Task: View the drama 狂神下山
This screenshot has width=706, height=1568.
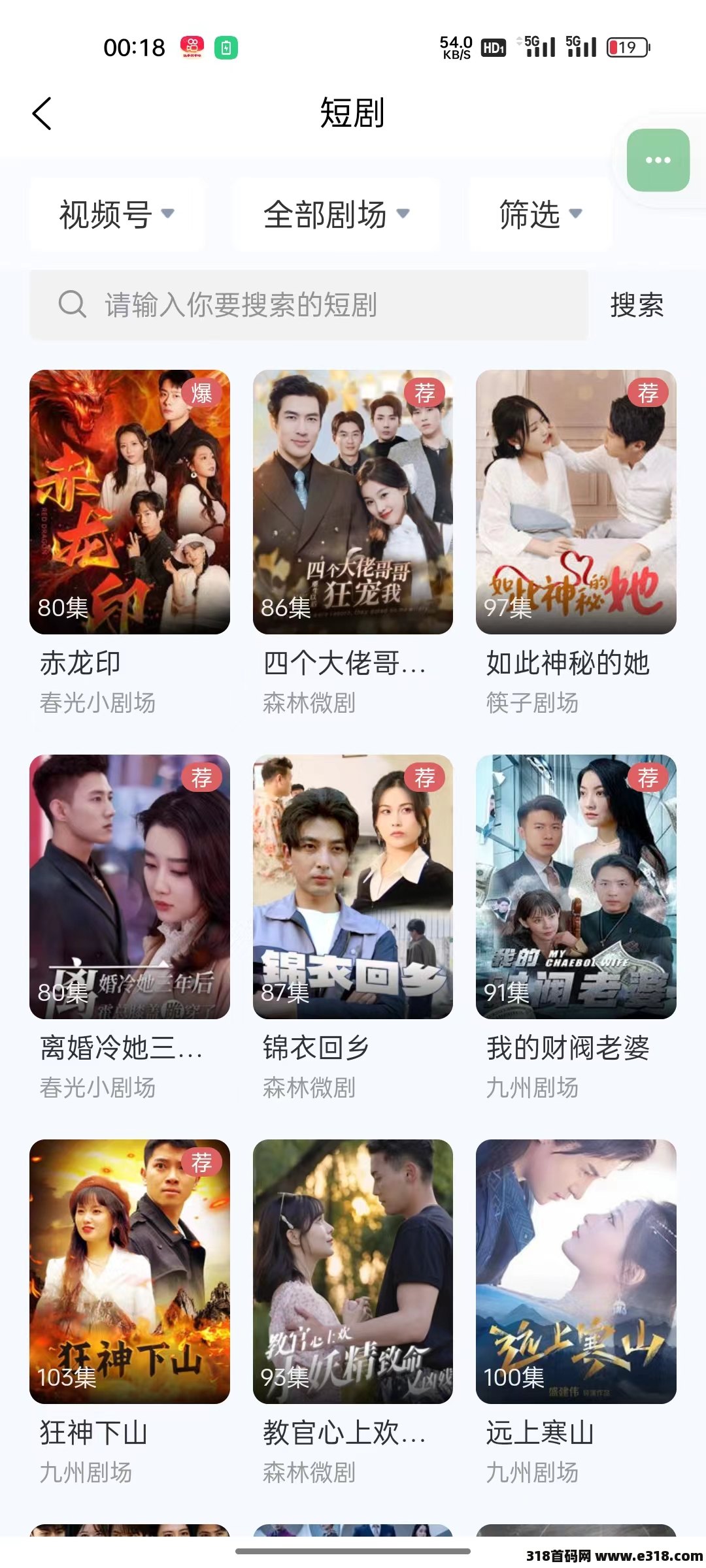Action: 129,1271
